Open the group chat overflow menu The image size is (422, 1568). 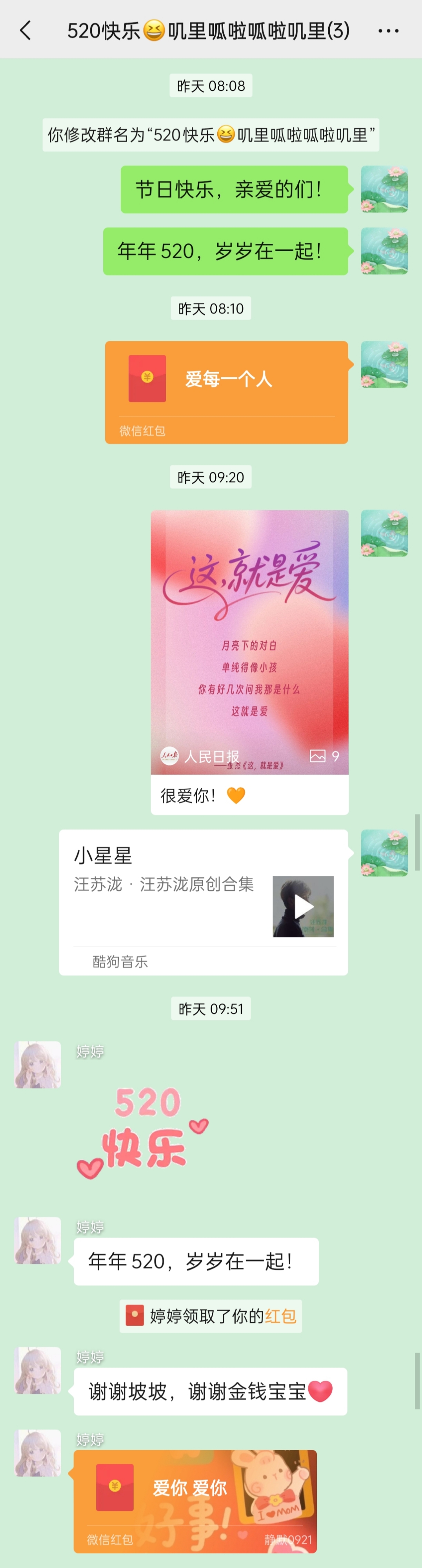pos(388,31)
